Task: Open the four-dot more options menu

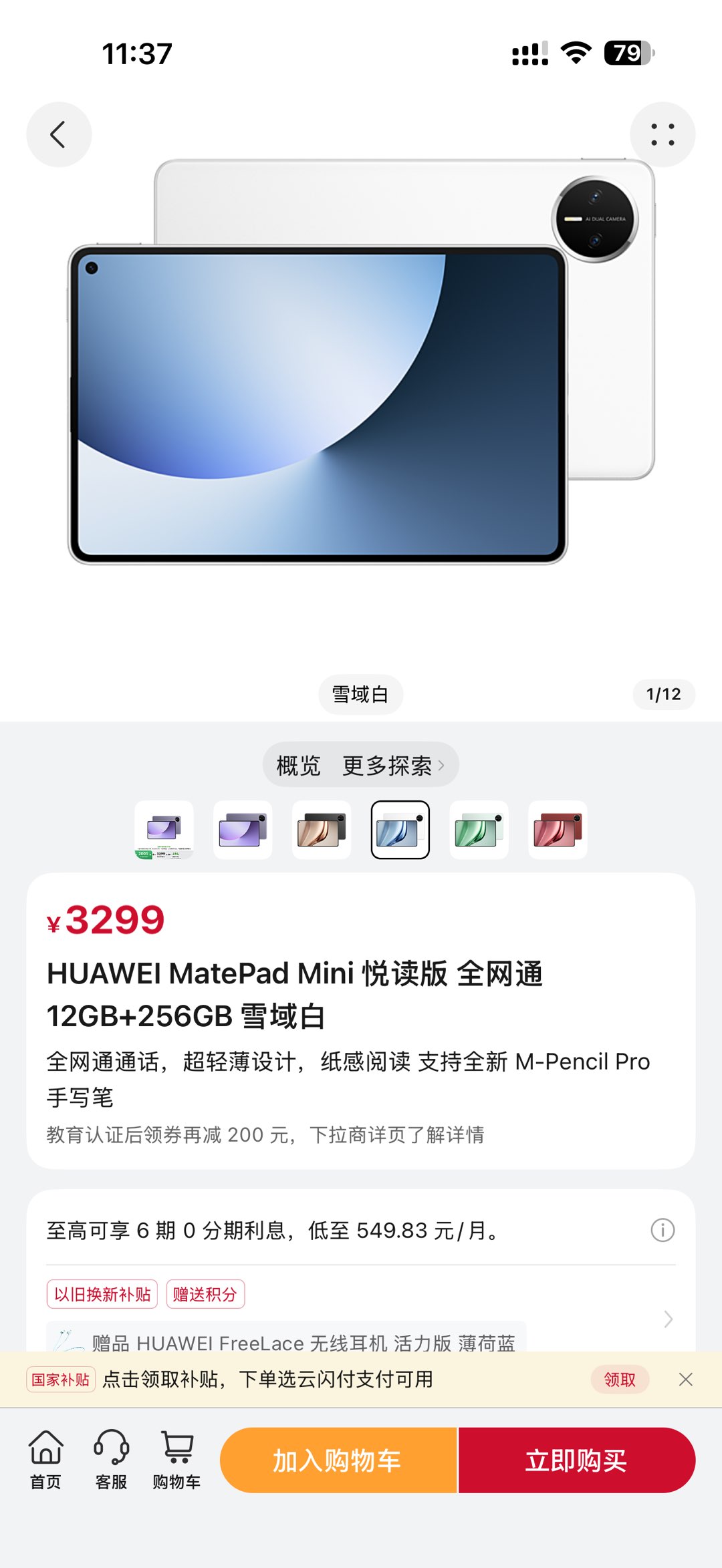Action: tap(662, 134)
